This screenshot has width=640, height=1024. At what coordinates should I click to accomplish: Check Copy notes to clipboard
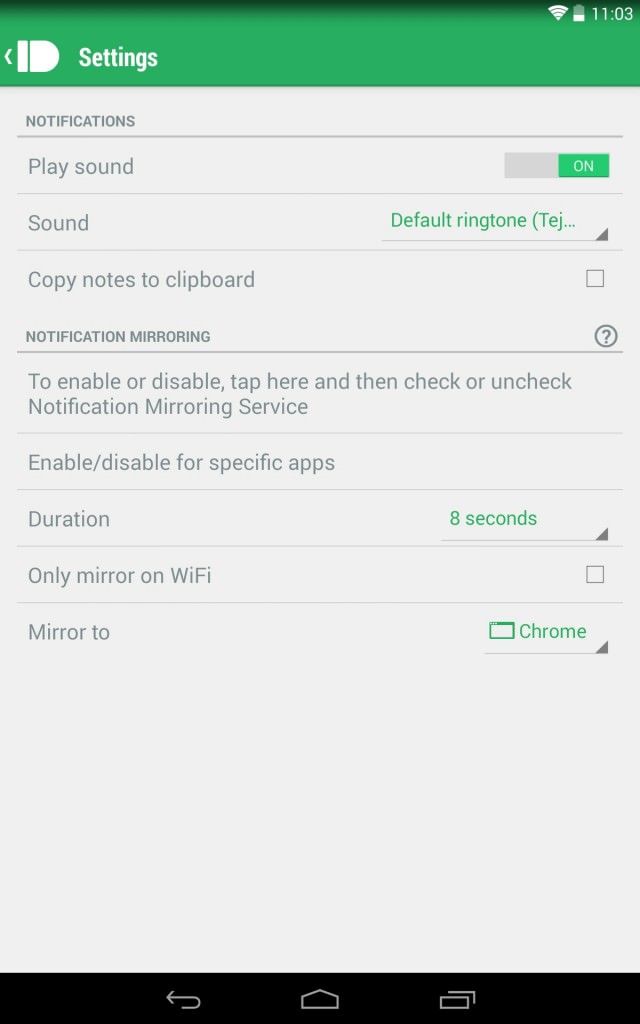pyautogui.click(x=595, y=279)
